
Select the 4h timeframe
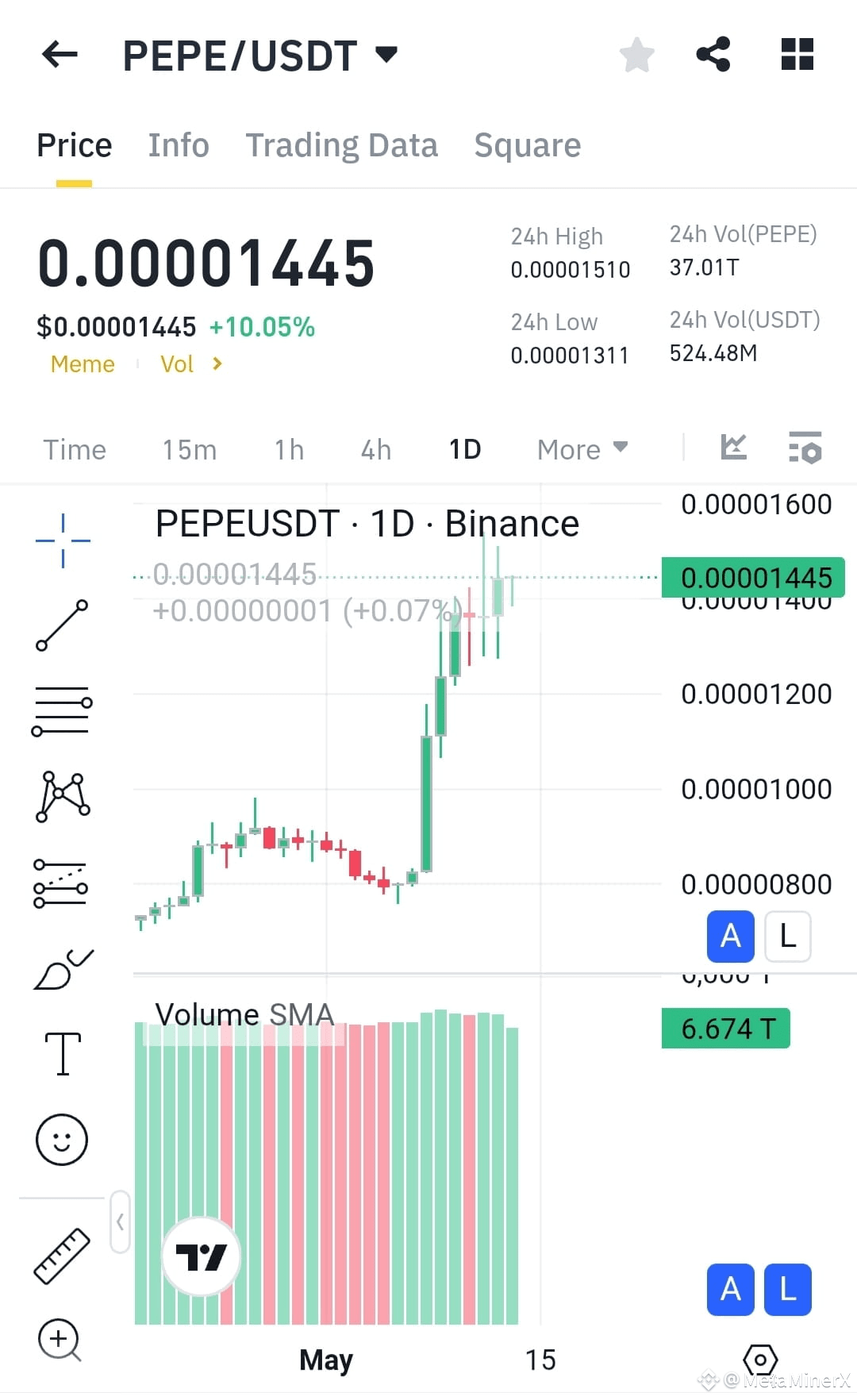375,449
